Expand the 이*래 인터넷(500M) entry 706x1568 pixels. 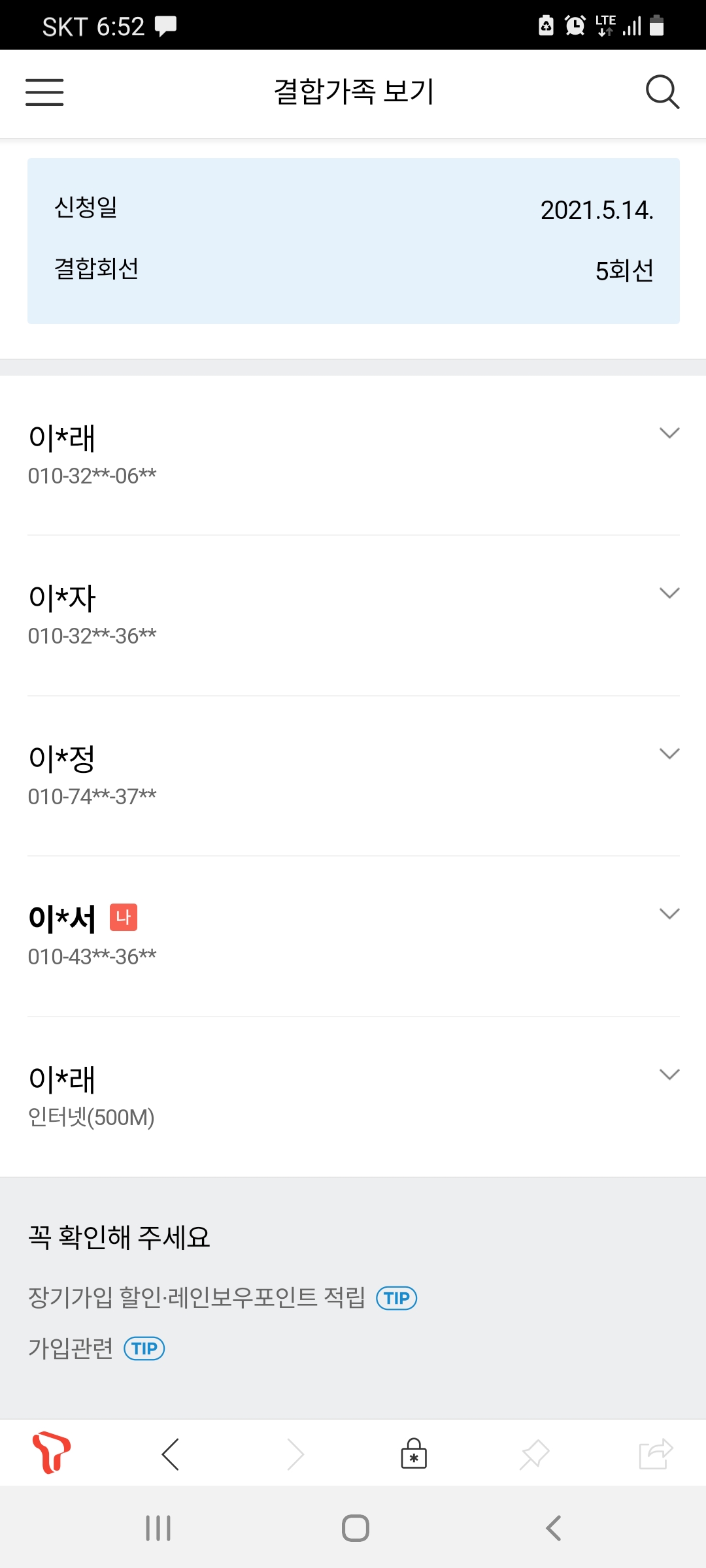[669, 1075]
